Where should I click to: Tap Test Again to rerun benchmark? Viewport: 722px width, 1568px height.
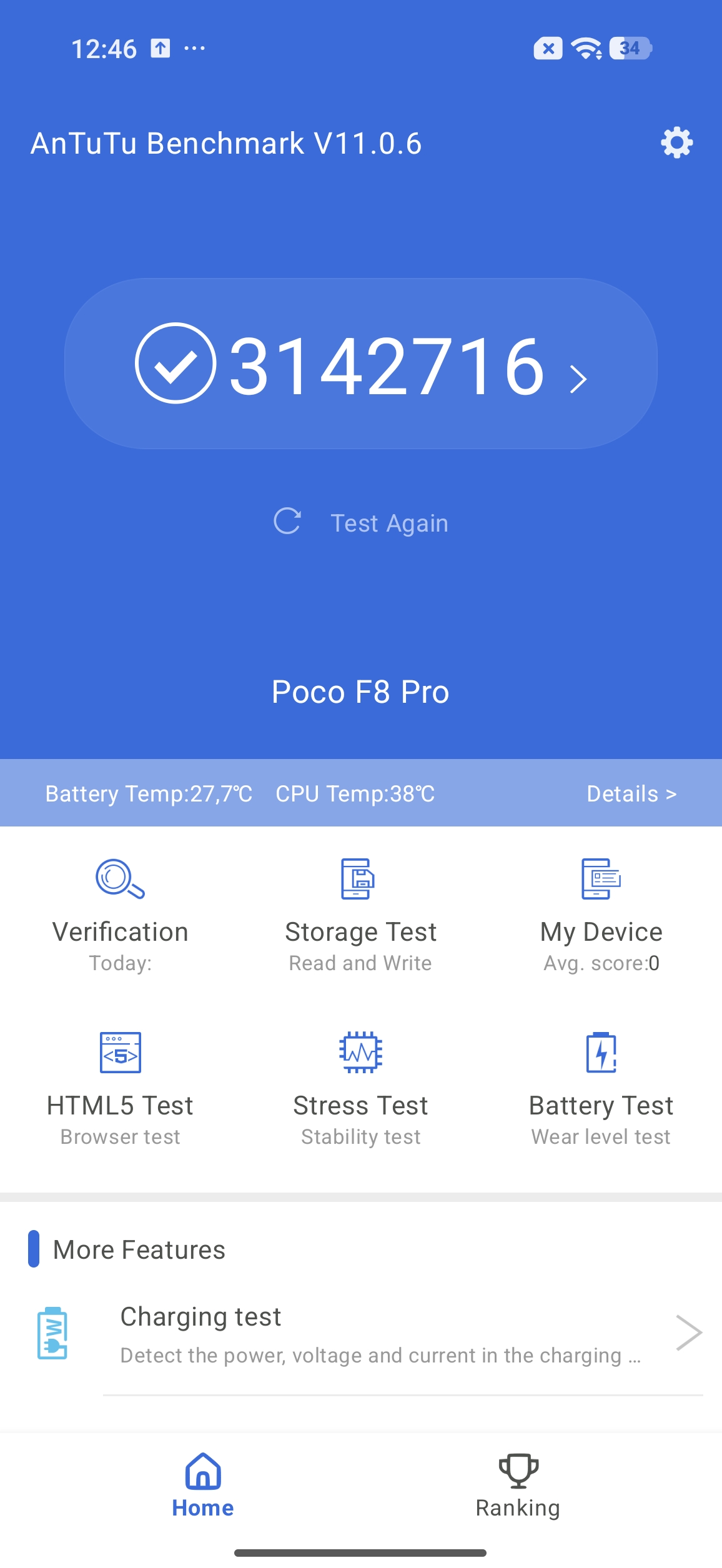(x=361, y=523)
